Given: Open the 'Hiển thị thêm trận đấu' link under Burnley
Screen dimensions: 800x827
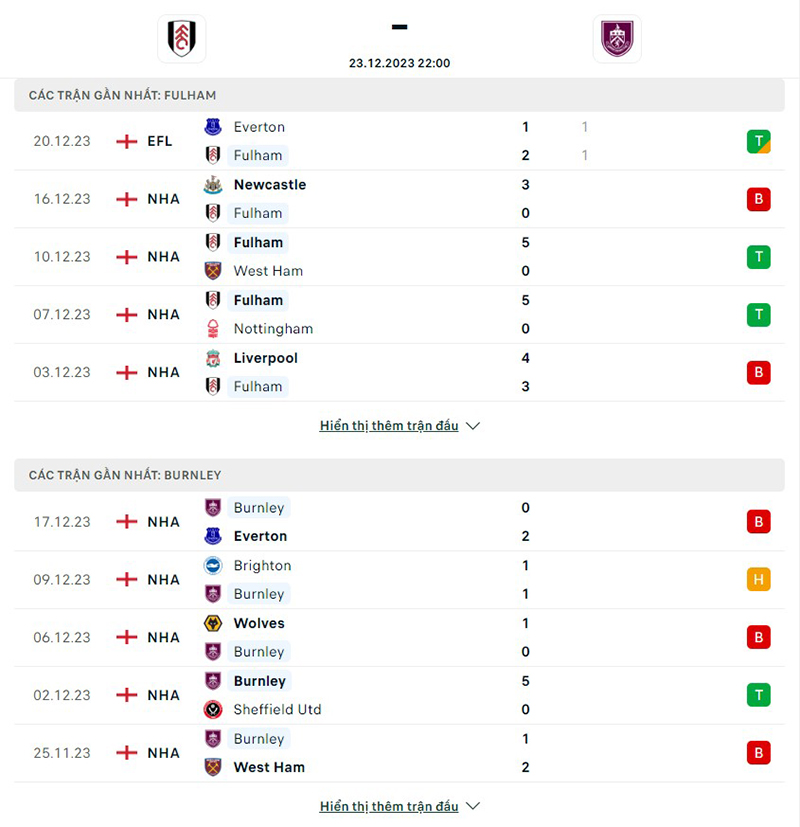Looking at the screenshot, I should (390, 806).
